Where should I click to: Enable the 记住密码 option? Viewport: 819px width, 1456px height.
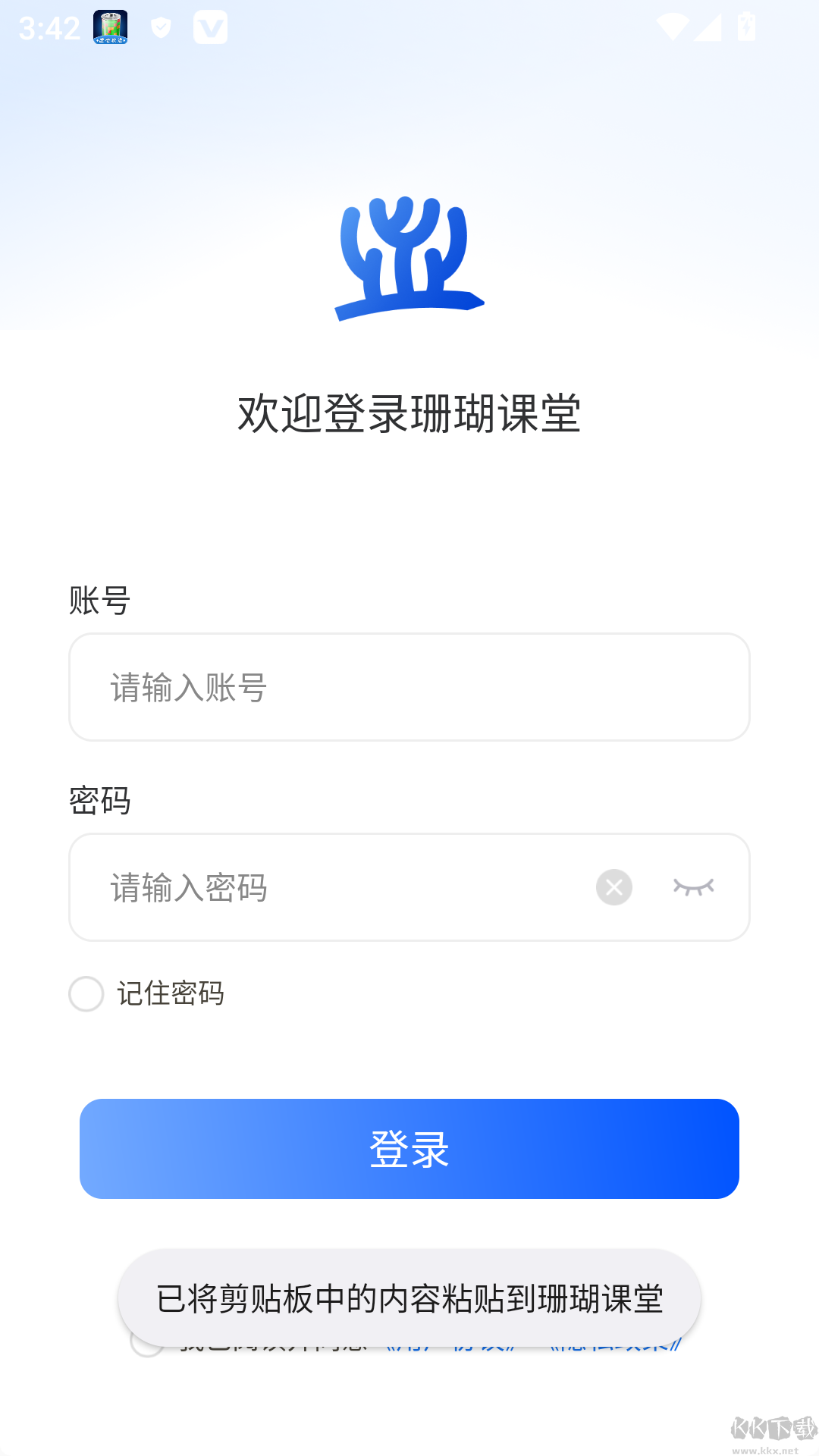[x=86, y=994]
